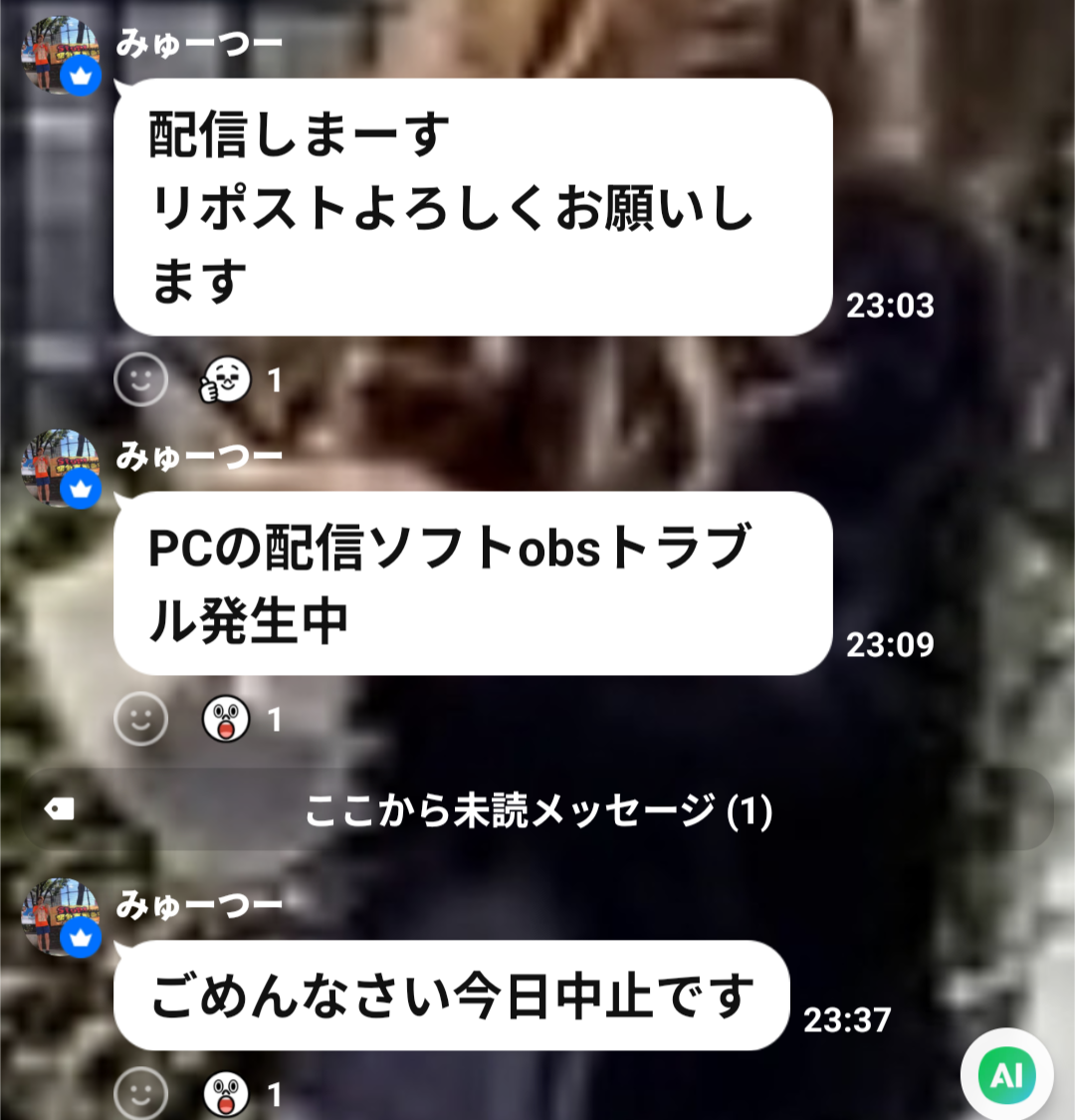Image resolution: width=1075 pixels, height=1120 pixels.
Task: Add reaction to the 23:03 配信しまーす message
Action: (140, 379)
